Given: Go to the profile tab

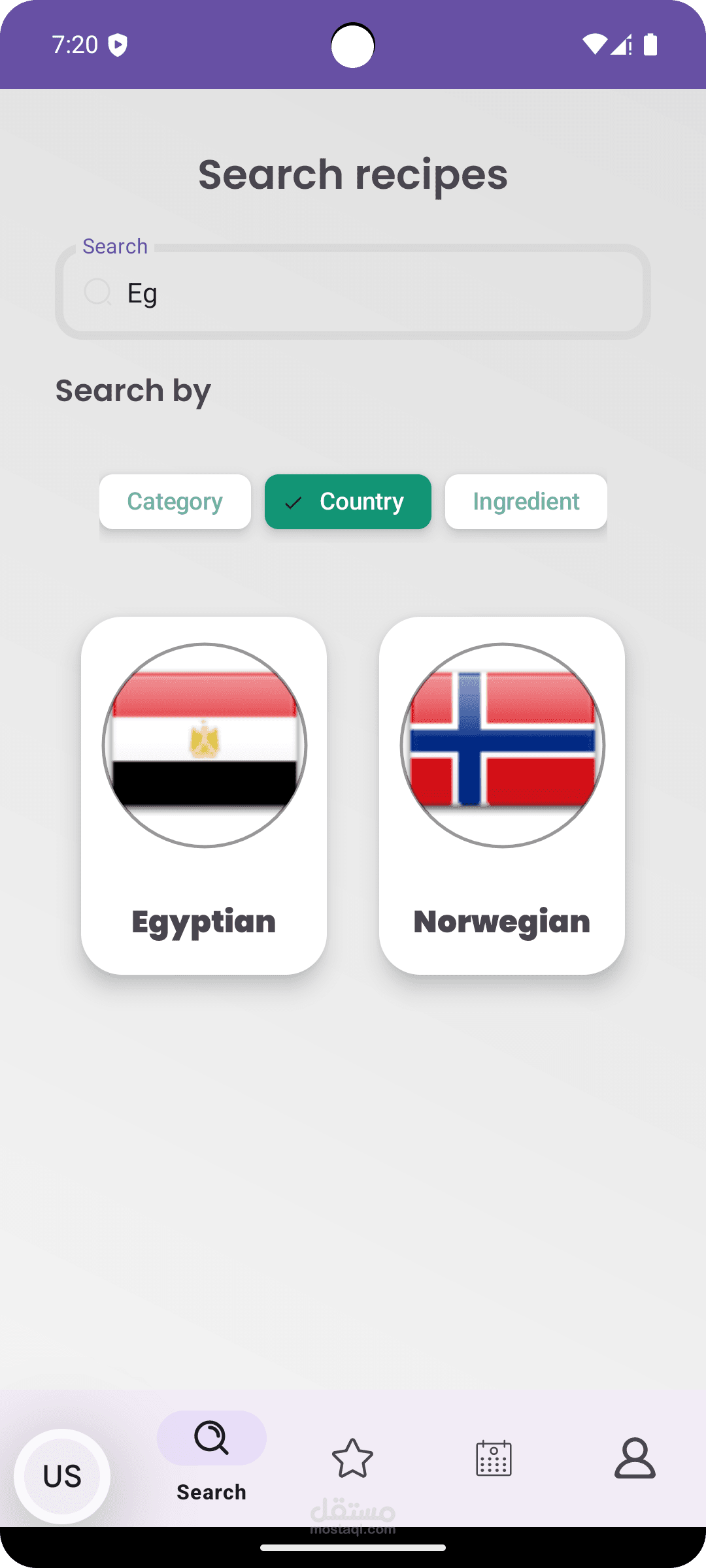Looking at the screenshot, I should 635,1458.
